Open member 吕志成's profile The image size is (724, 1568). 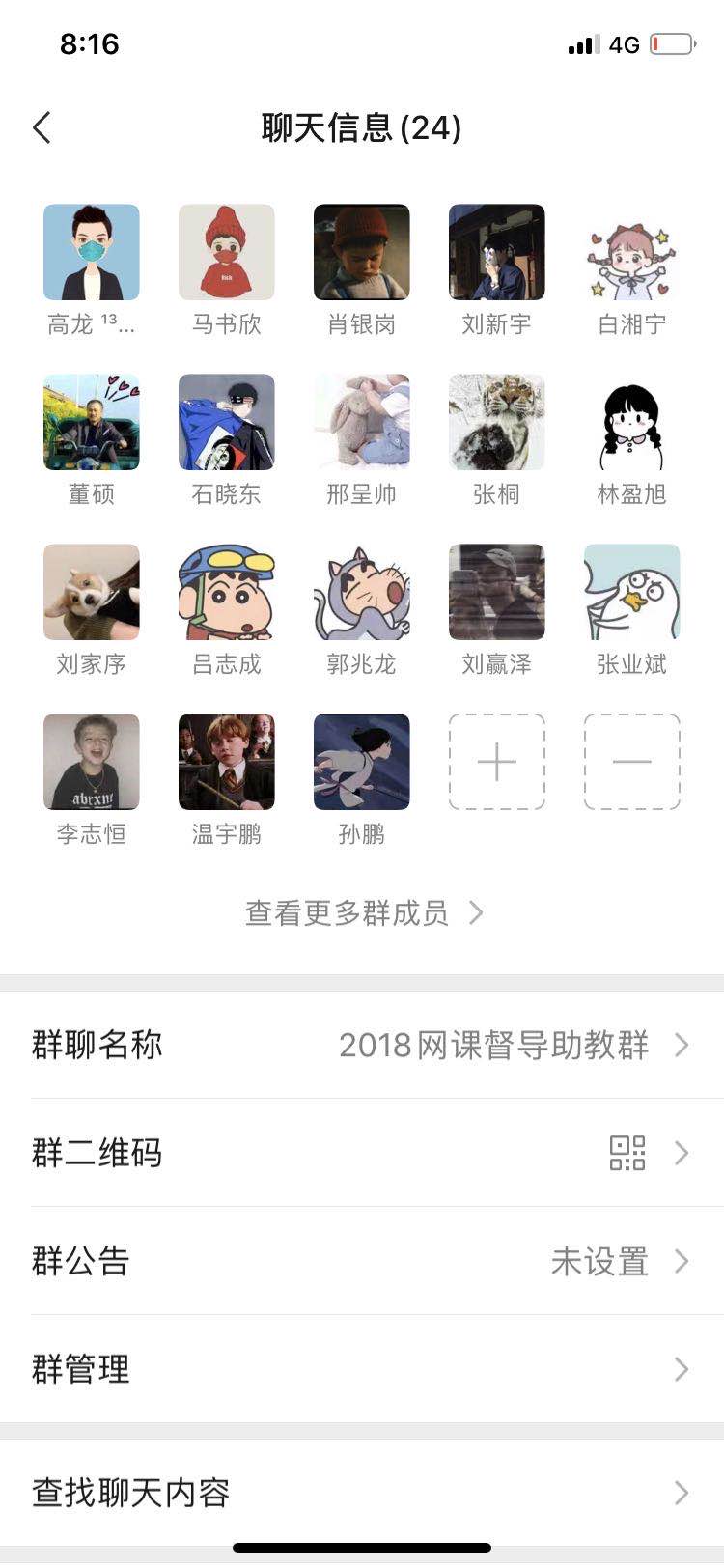click(x=227, y=592)
